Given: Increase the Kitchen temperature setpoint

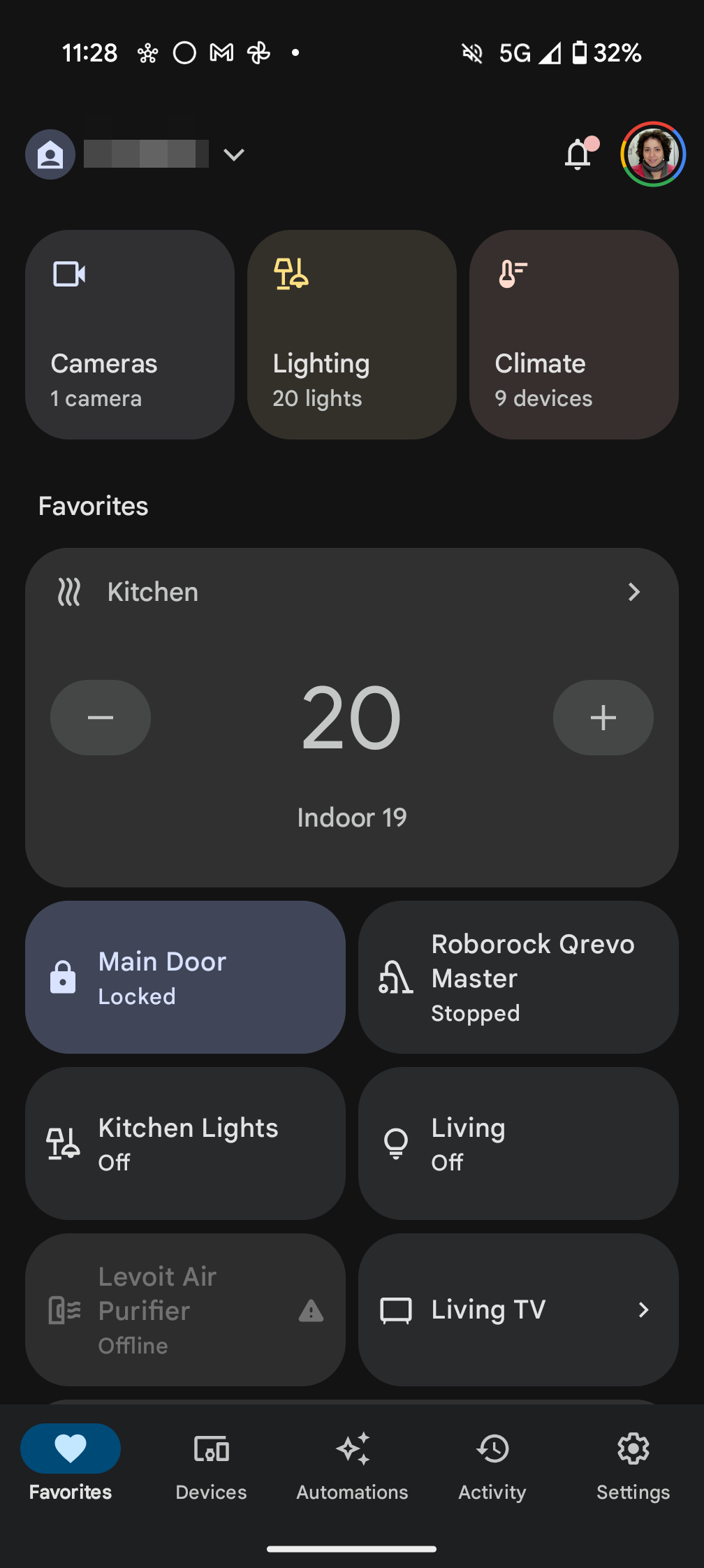Looking at the screenshot, I should point(603,718).
